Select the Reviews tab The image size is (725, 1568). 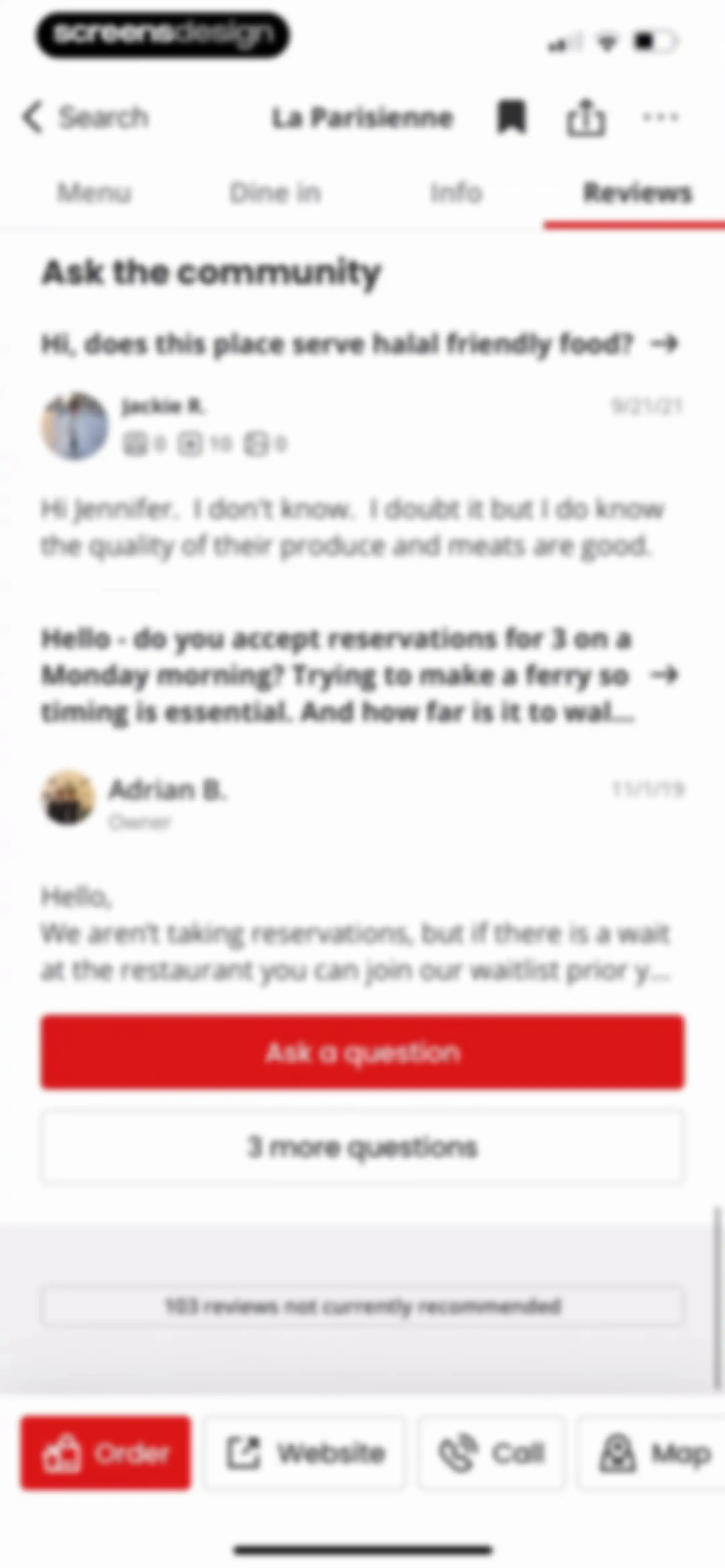(x=637, y=193)
